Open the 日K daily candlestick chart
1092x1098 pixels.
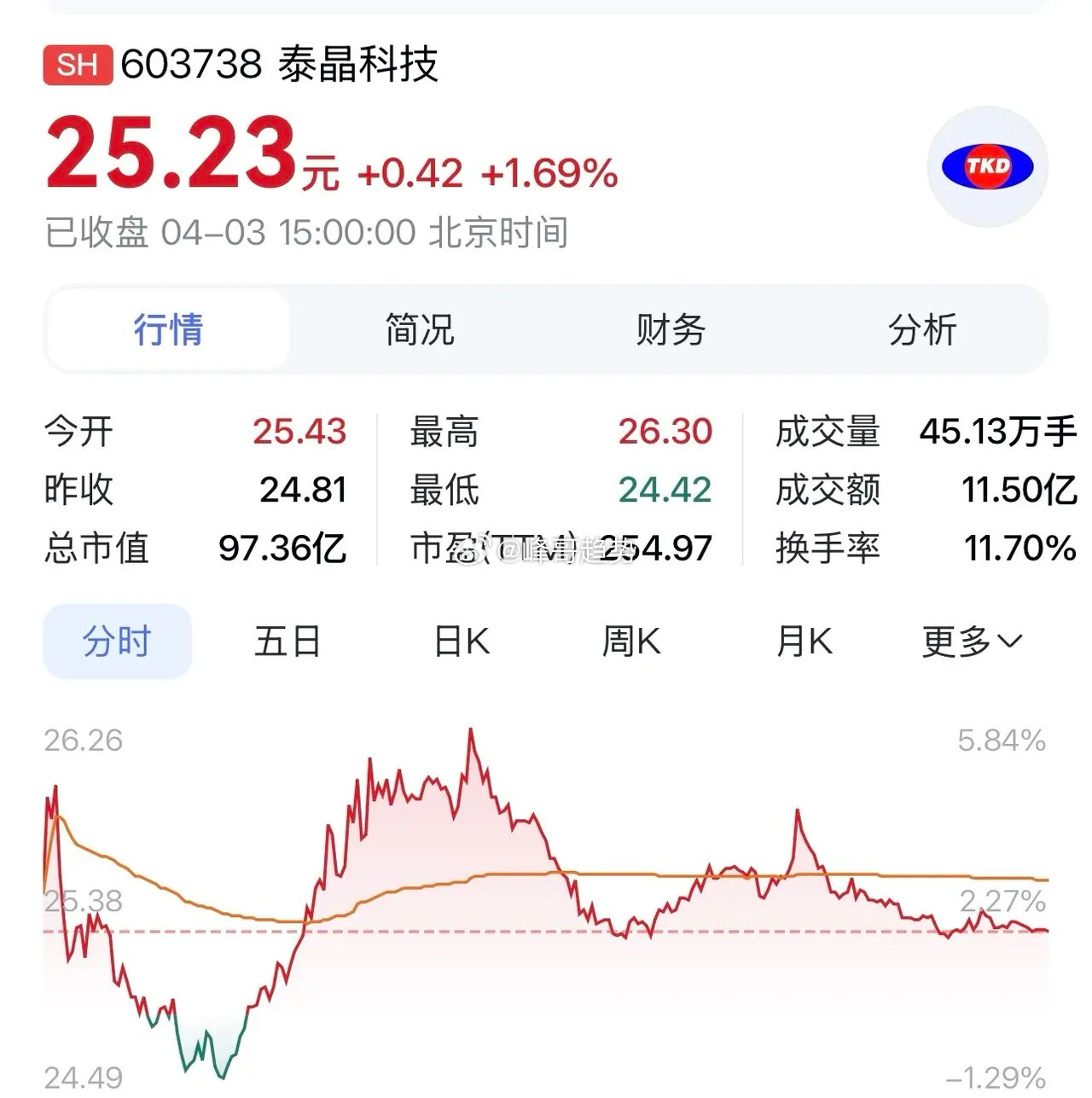pyautogui.click(x=461, y=642)
